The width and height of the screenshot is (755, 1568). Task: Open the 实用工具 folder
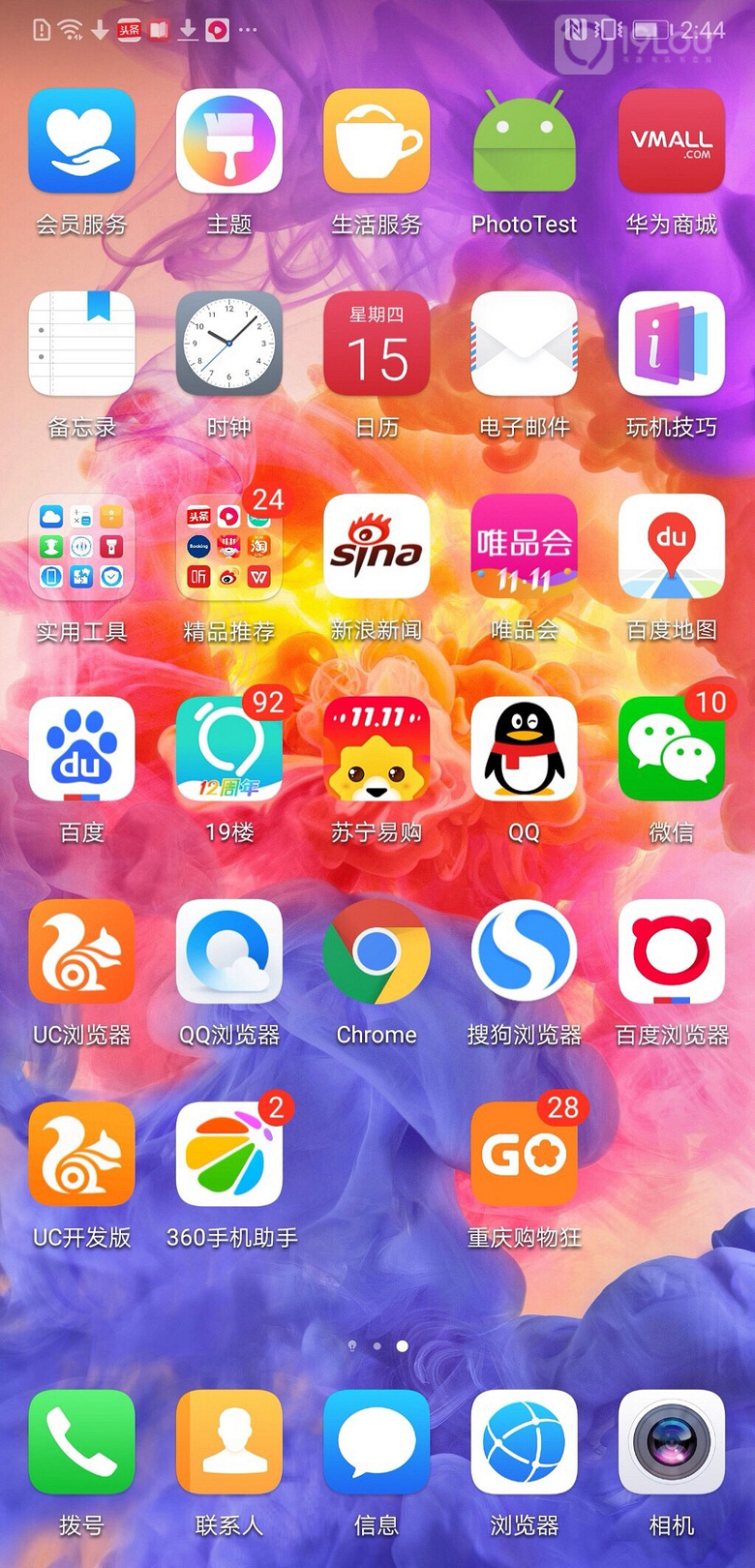tap(82, 547)
